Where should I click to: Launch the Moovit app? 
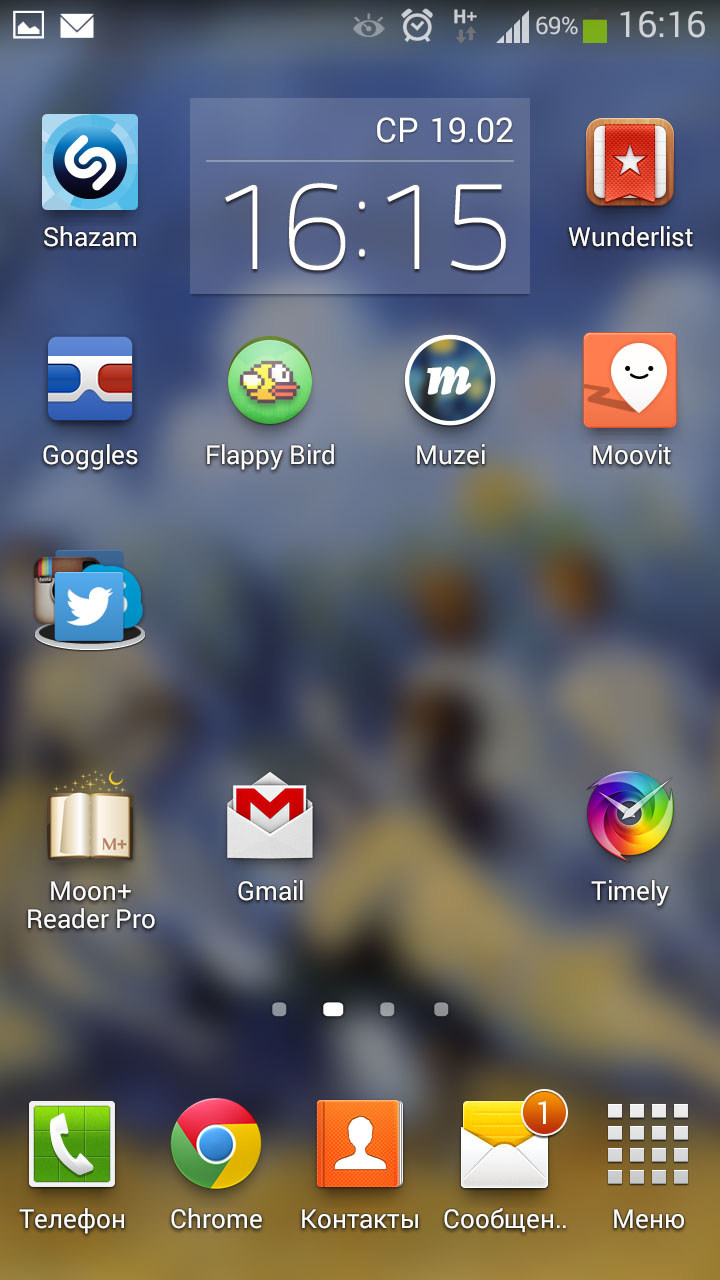click(630, 381)
